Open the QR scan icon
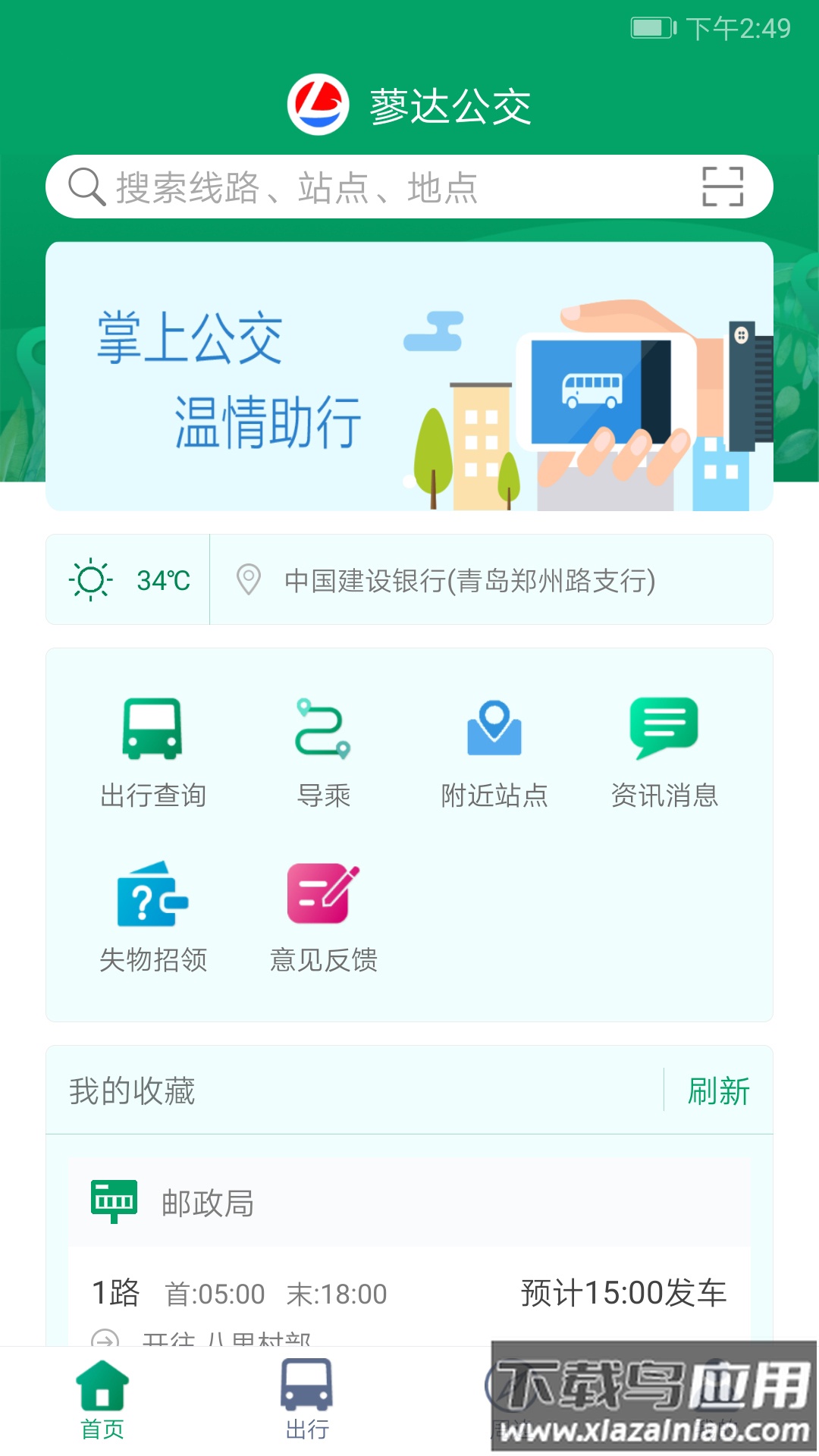819x1456 pixels. click(722, 187)
